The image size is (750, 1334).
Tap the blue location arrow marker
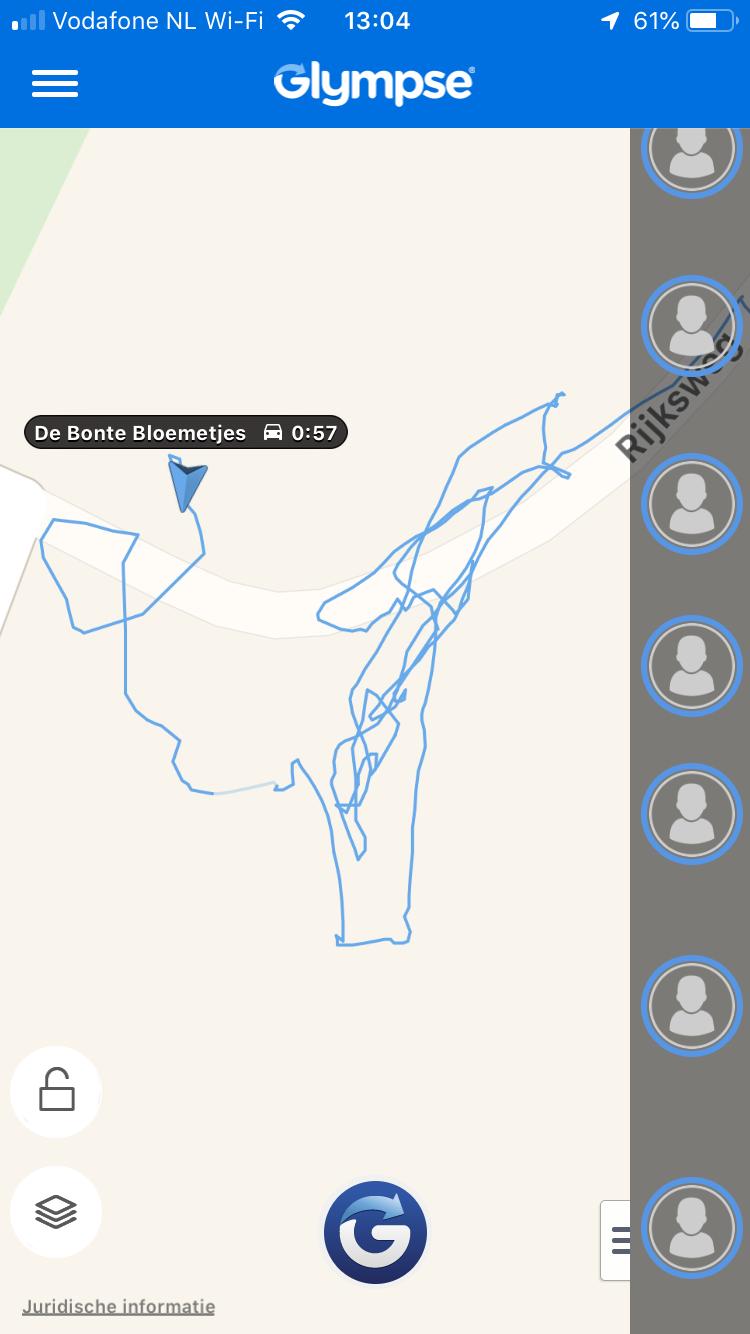[185, 485]
